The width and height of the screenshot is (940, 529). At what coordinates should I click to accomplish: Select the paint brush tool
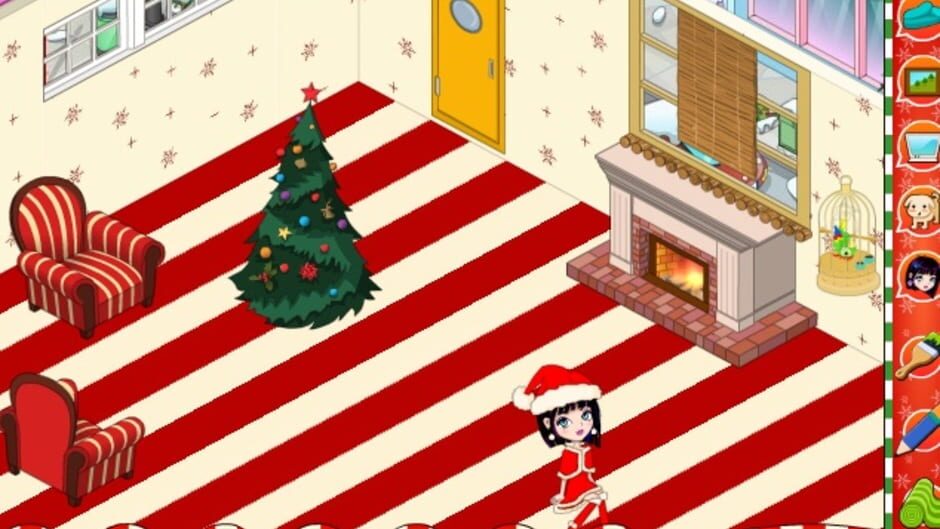(x=918, y=355)
